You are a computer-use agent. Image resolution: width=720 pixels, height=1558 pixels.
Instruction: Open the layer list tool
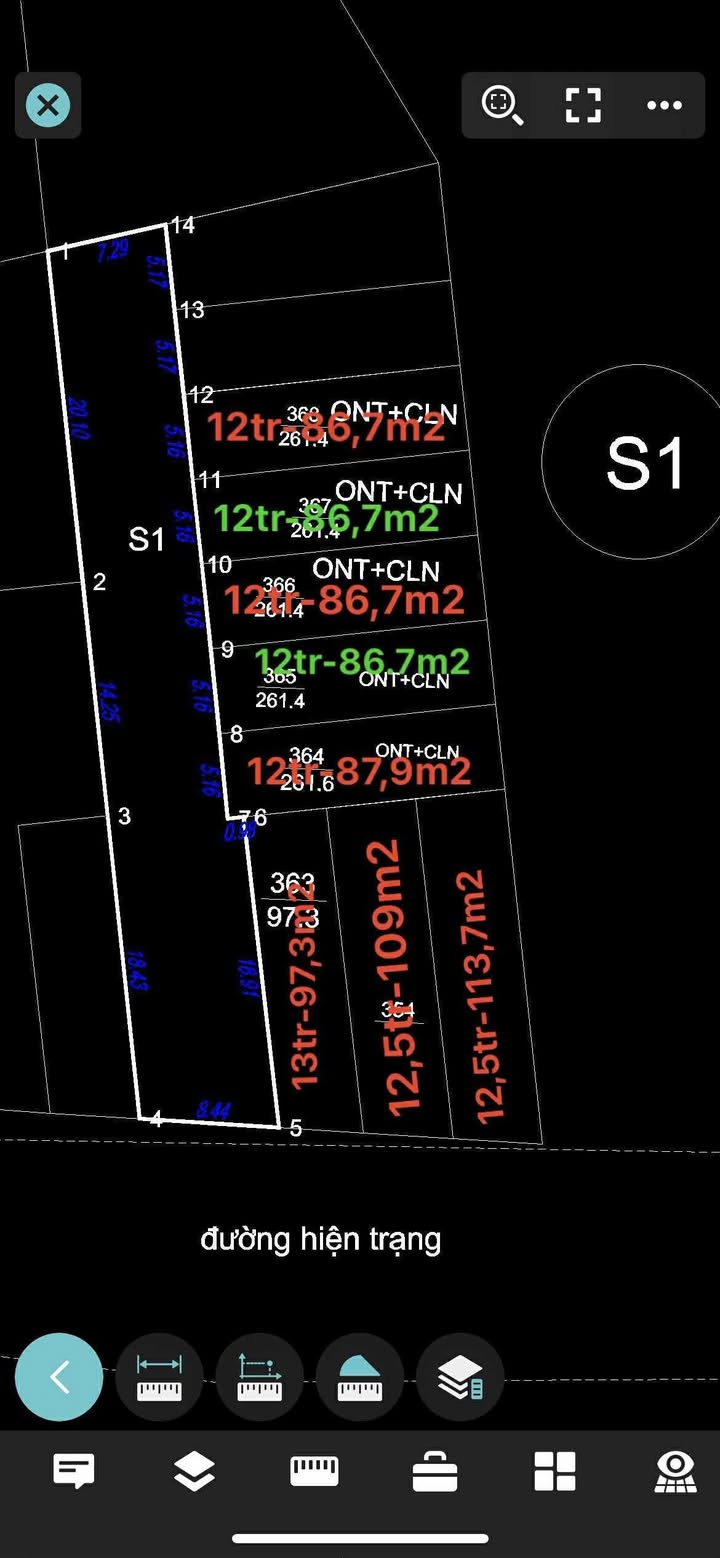coord(460,1377)
